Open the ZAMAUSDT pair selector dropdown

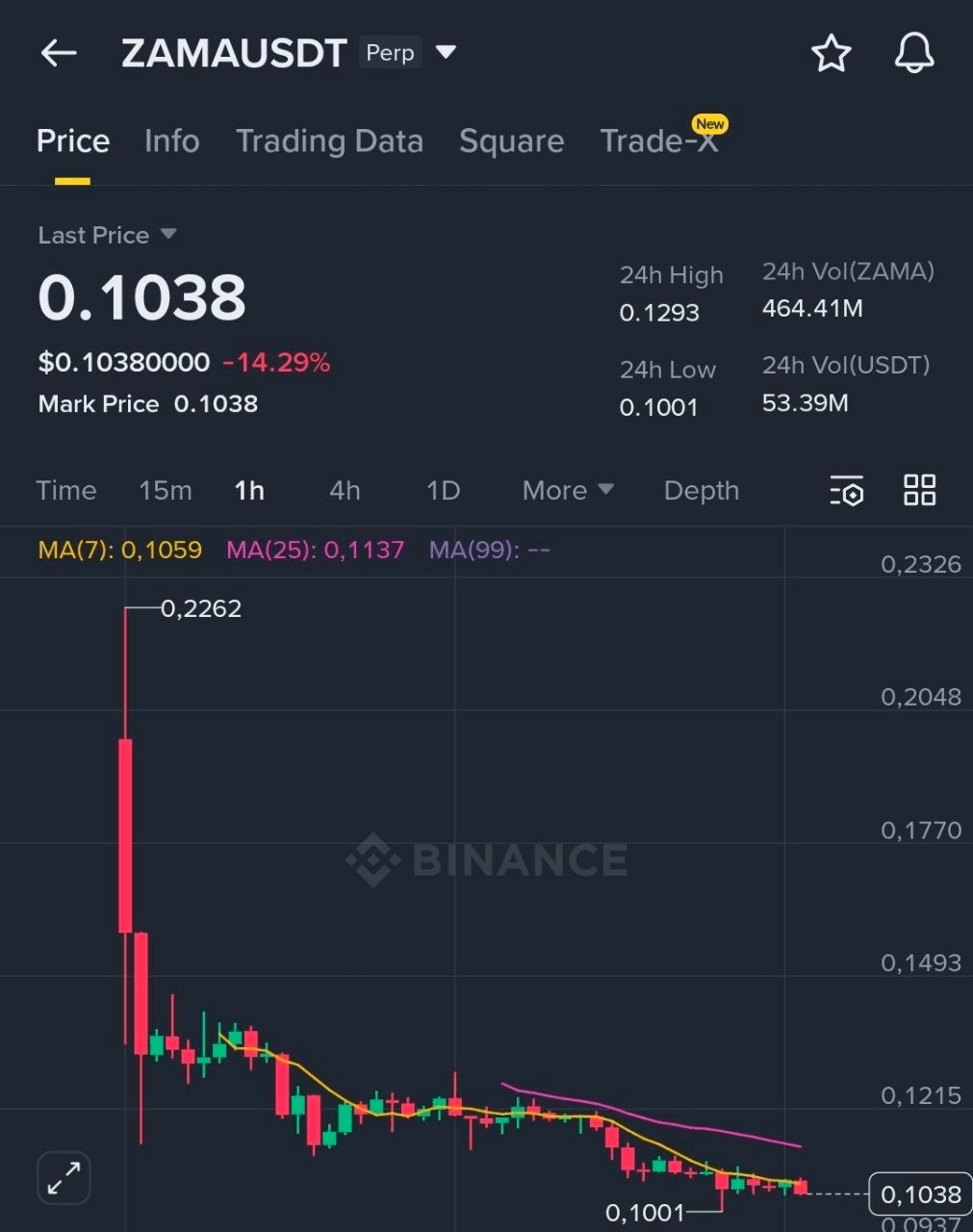pos(446,52)
